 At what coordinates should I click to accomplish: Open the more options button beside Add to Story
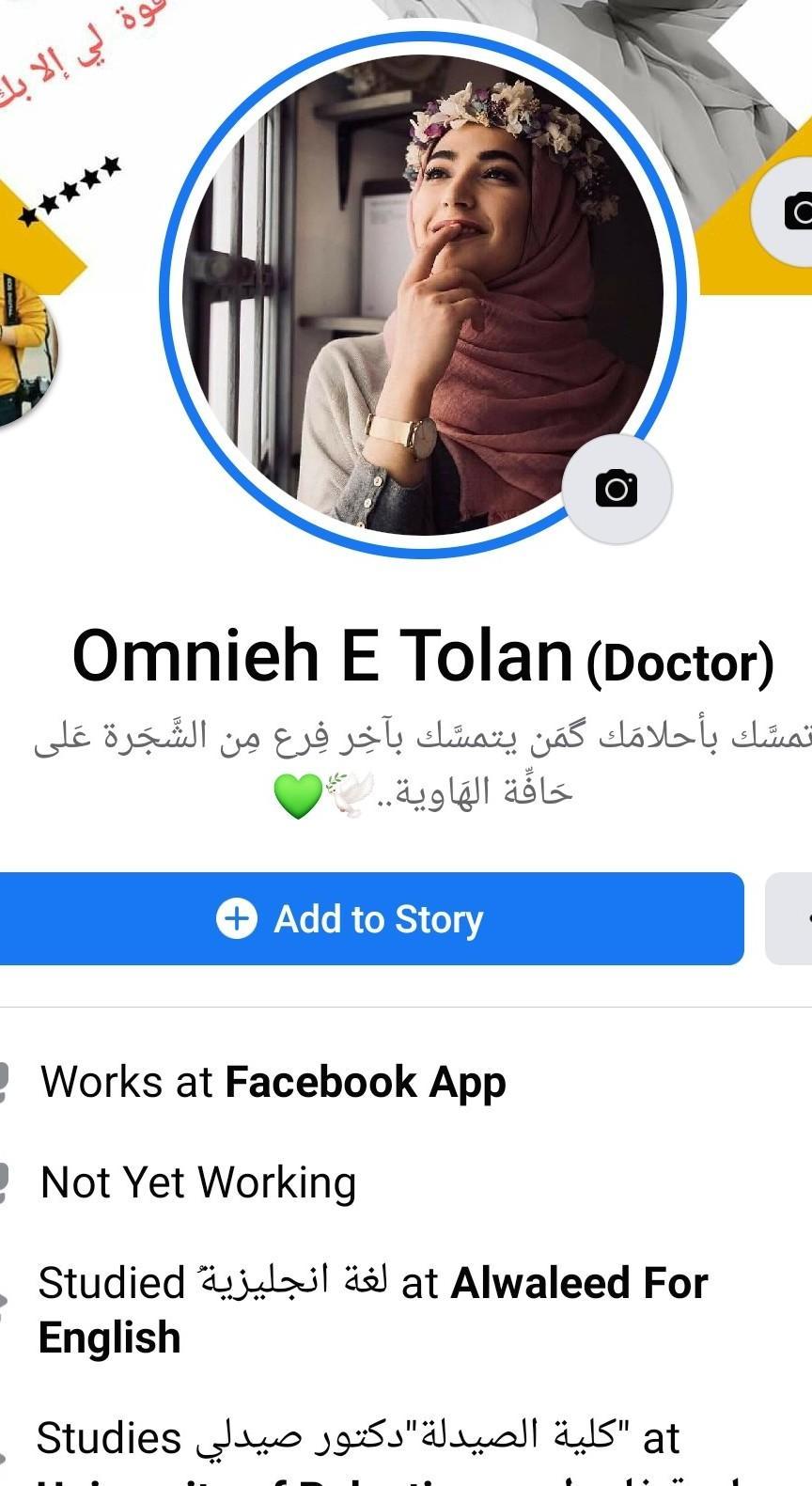click(x=791, y=918)
